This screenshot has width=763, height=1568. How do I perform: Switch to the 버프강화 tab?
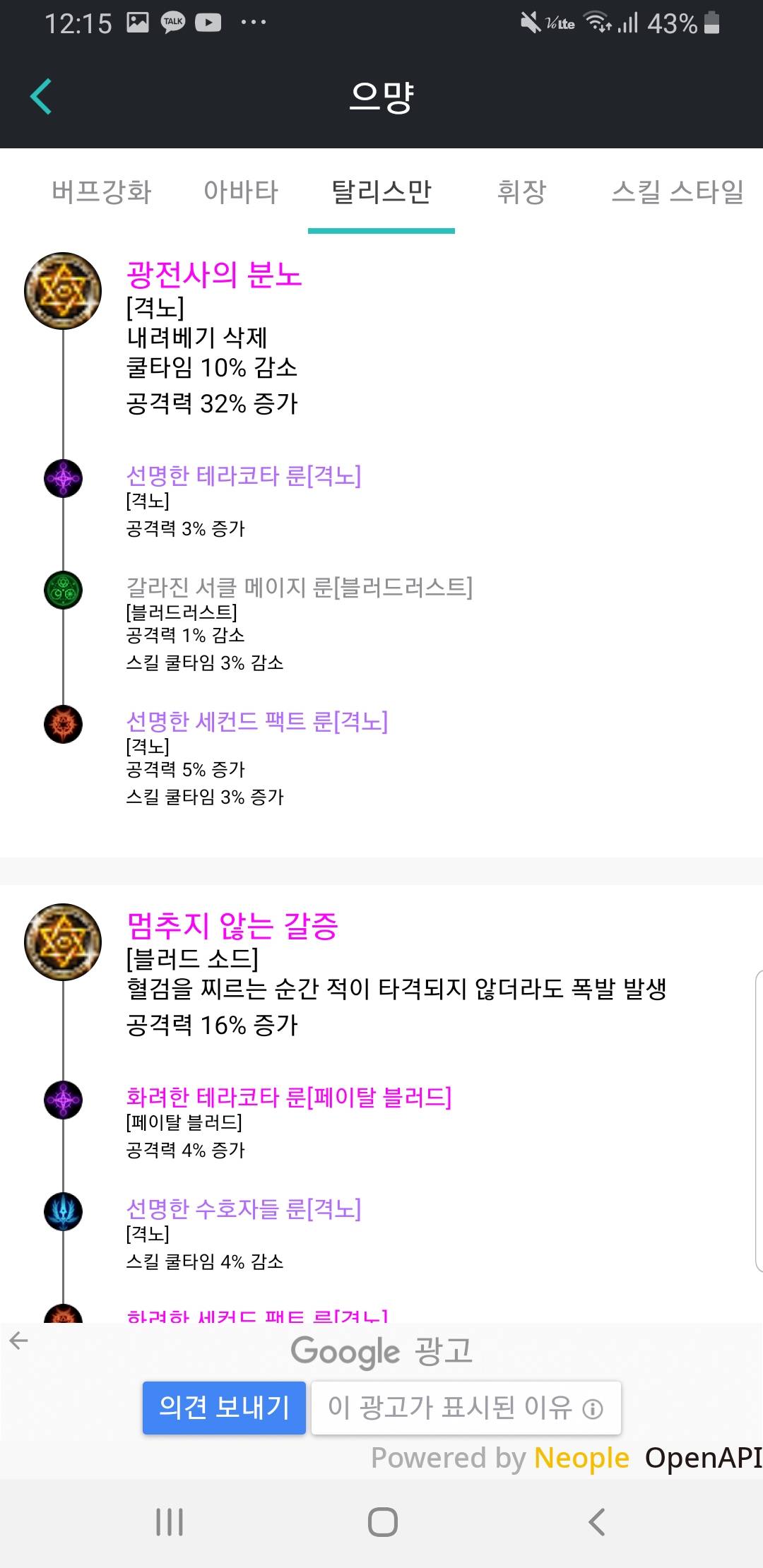click(x=102, y=191)
